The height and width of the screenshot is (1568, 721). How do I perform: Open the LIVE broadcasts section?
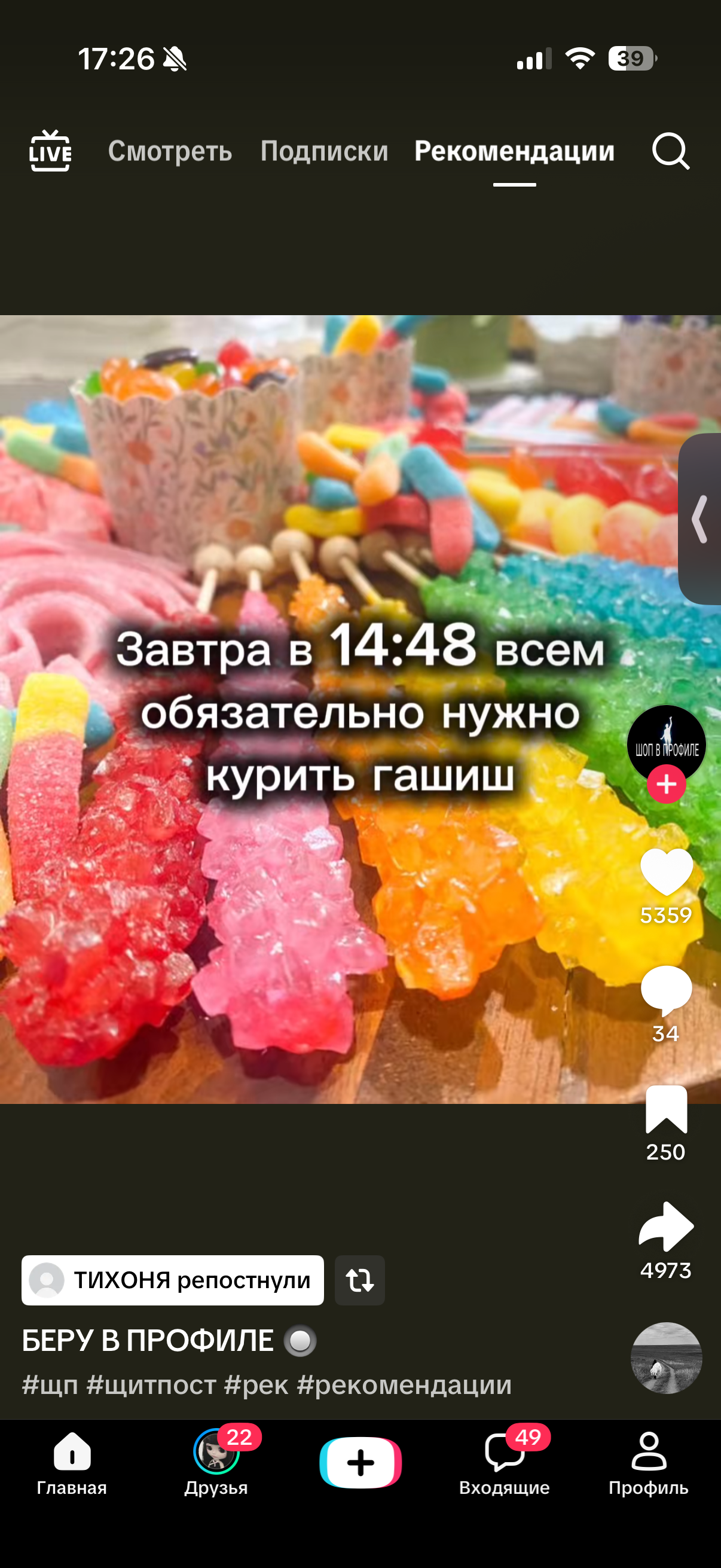(x=51, y=152)
